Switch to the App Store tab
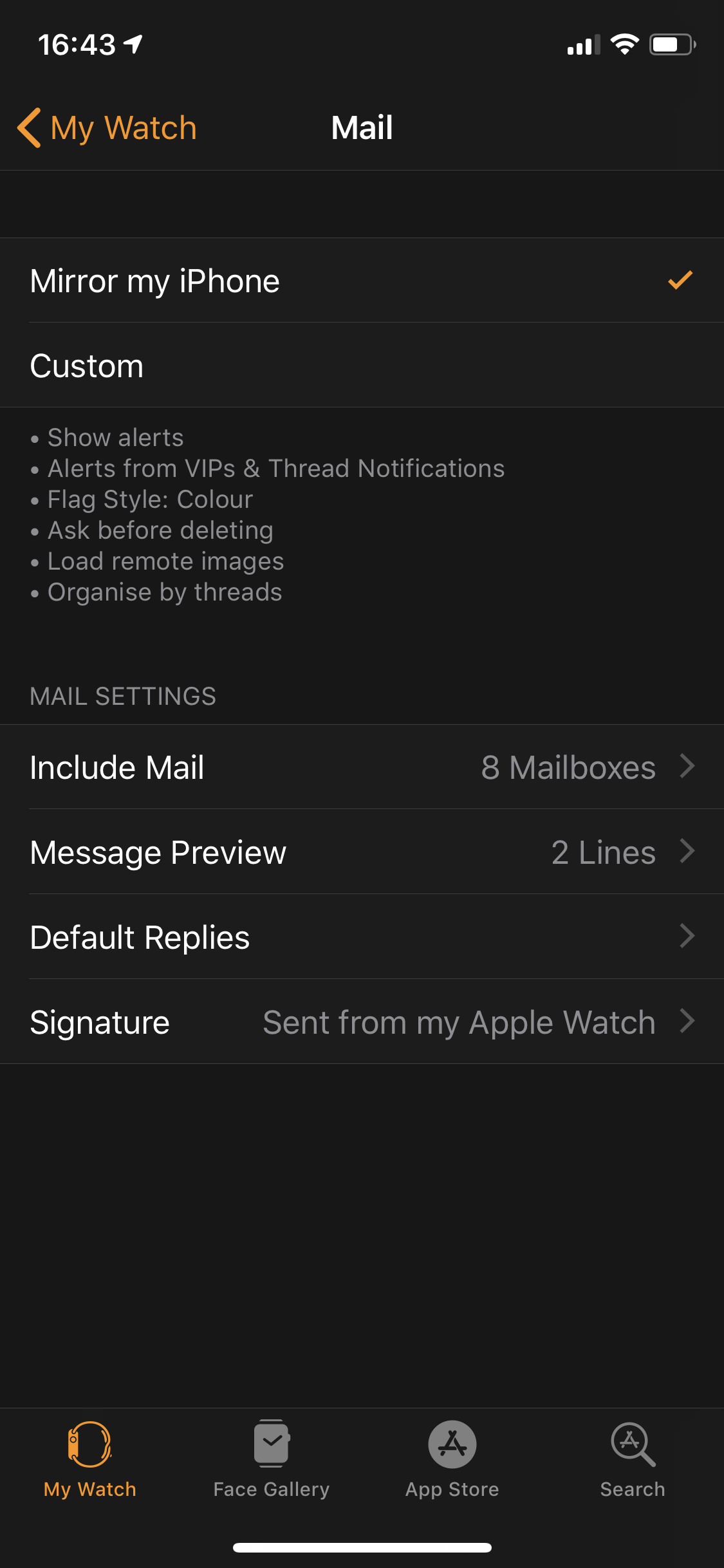This screenshot has width=724, height=1568. click(452, 1459)
